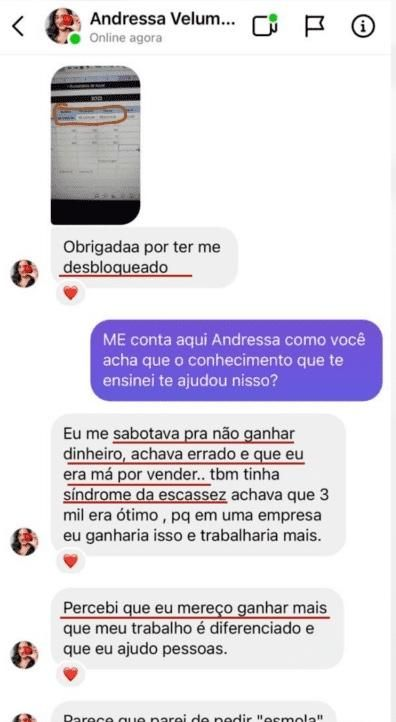Go back from Andressa's chat
The height and width of the screenshot is (722, 396).
pos(18,27)
